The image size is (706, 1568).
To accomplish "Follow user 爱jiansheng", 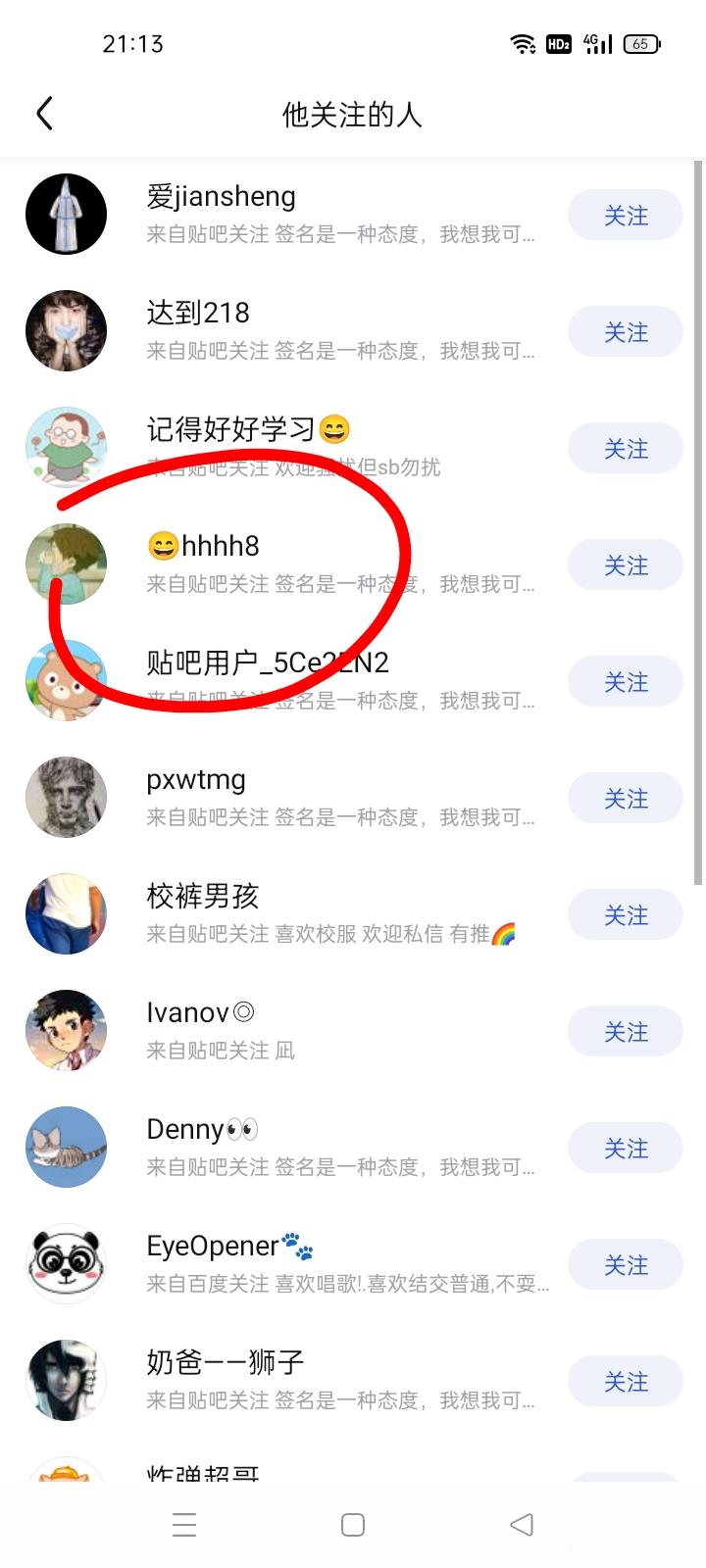I will tap(625, 216).
